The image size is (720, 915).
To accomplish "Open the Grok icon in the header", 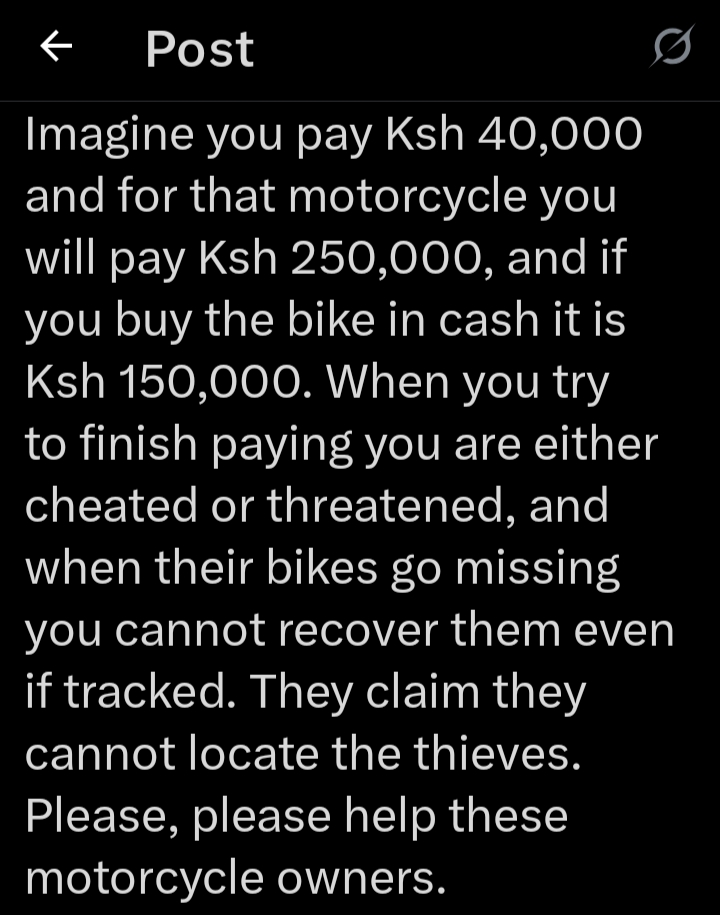I will tap(670, 47).
